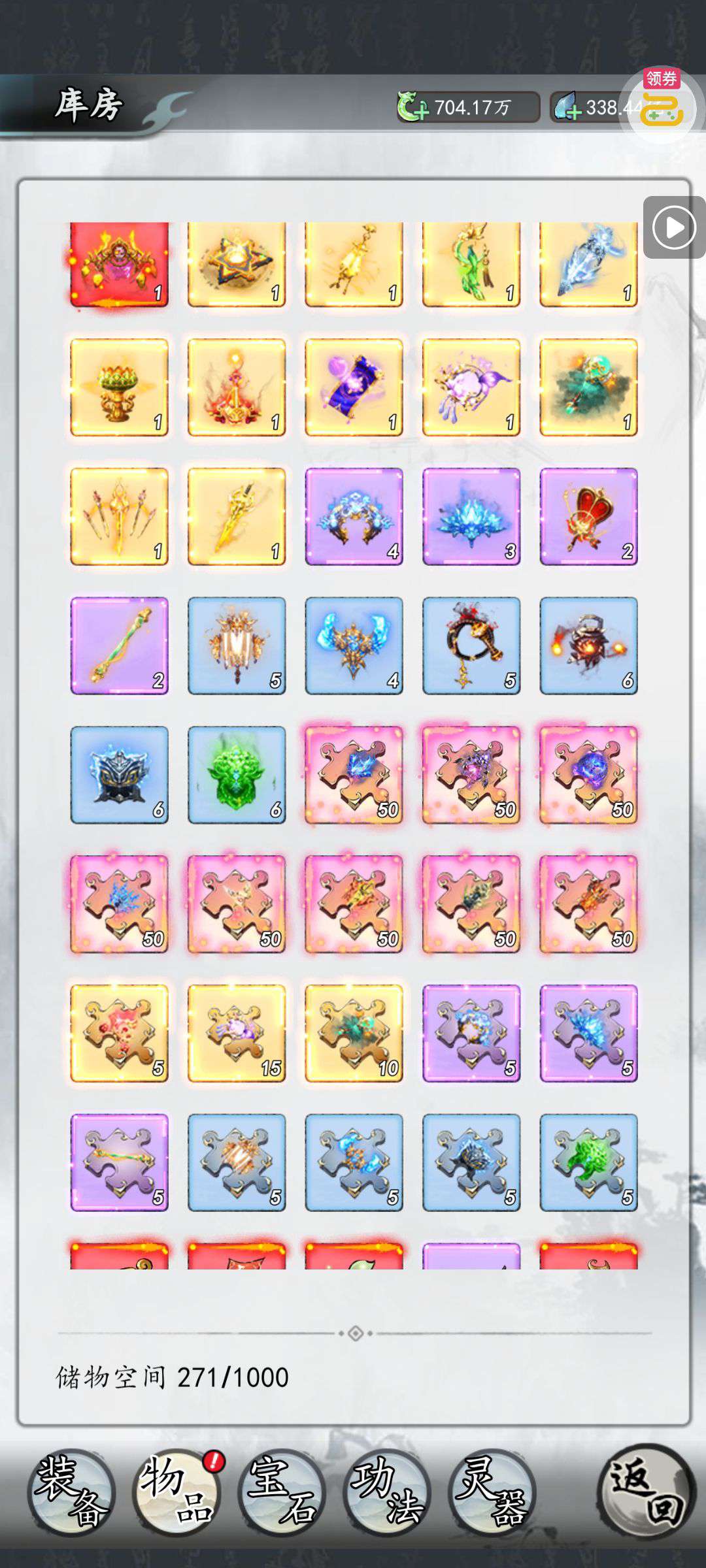Switch to the 宝石 tab
The height and width of the screenshot is (1568, 706).
[282, 1493]
